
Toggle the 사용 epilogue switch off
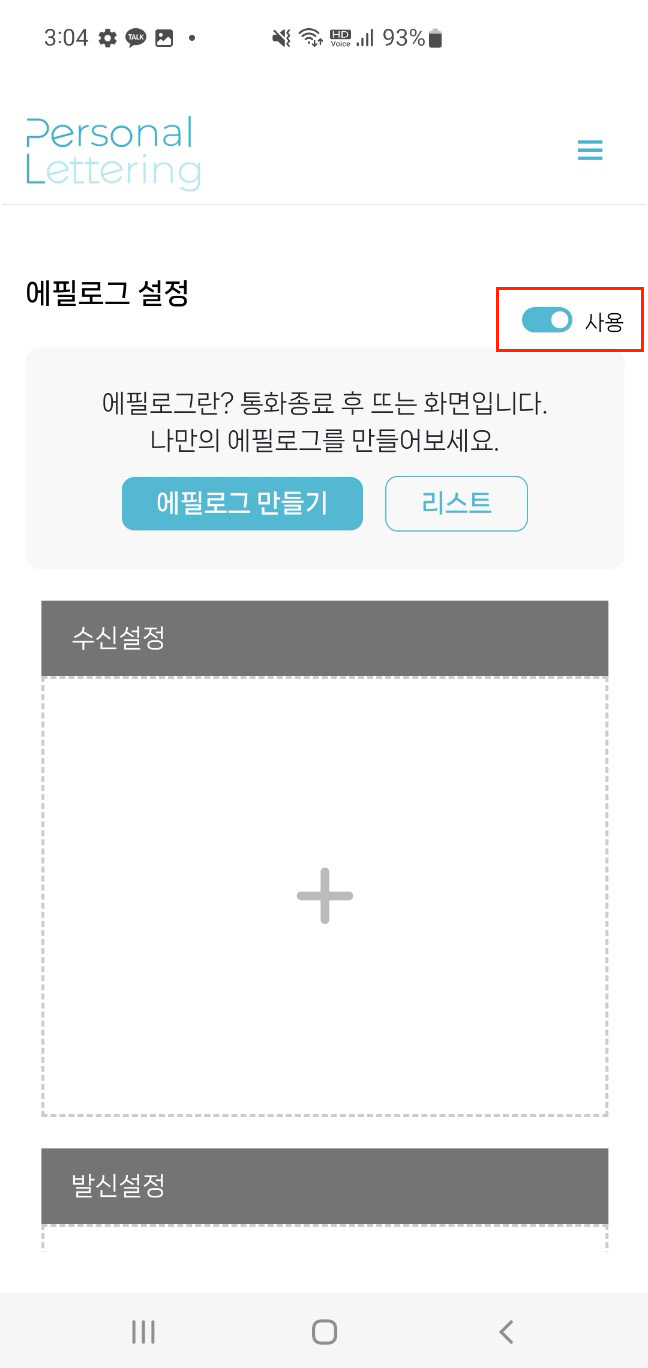click(x=547, y=320)
